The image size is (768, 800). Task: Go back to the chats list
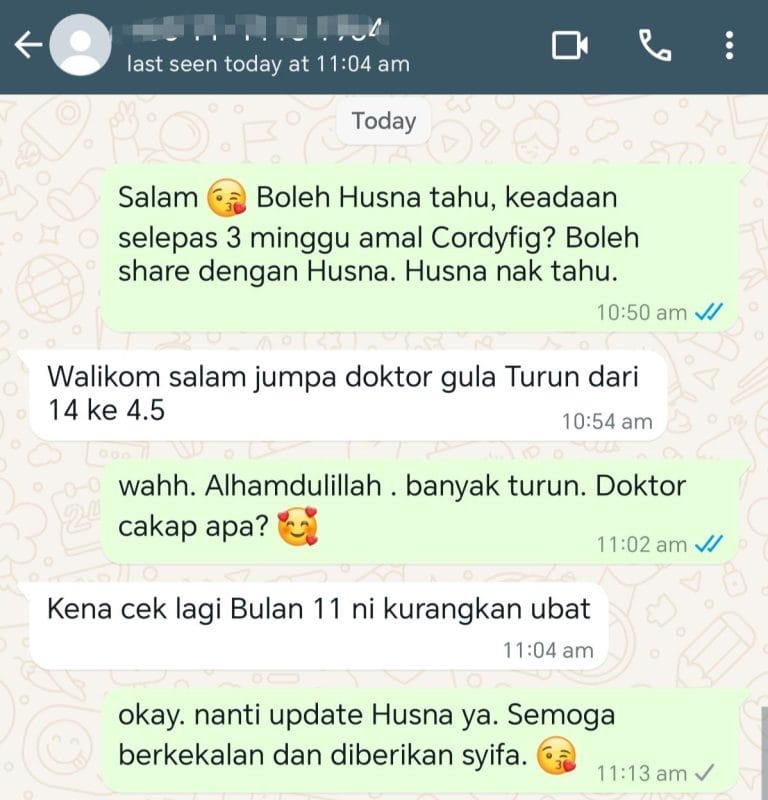coord(27,45)
